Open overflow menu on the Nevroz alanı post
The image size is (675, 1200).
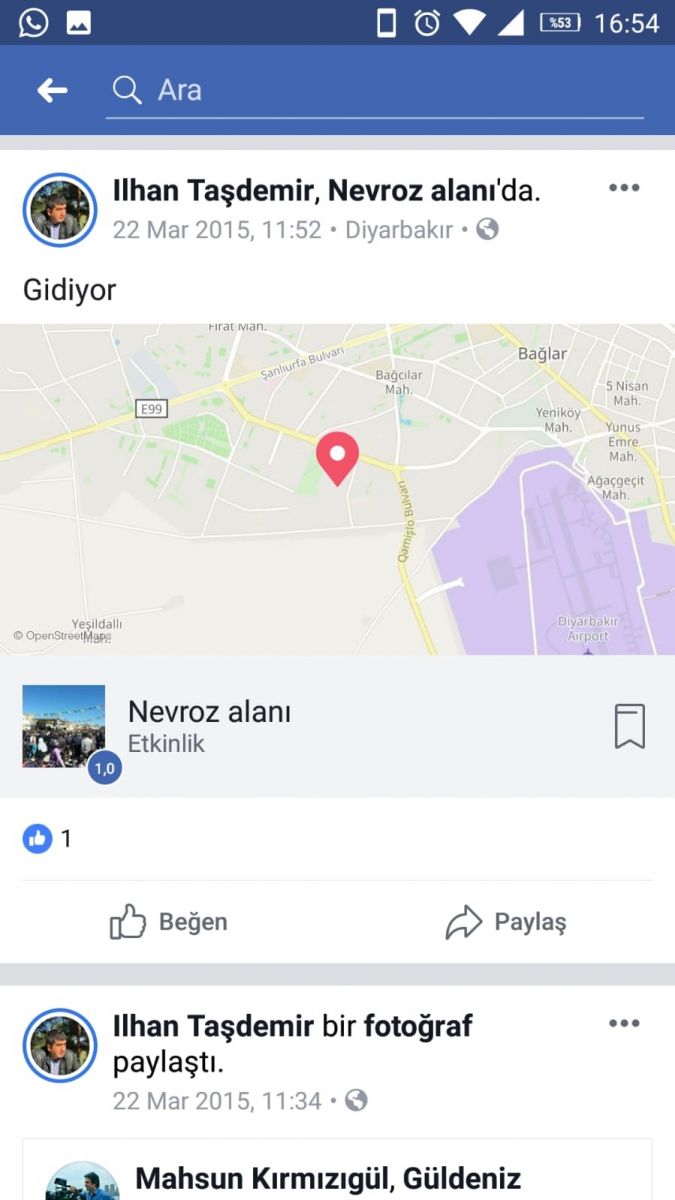coord(624,188)
